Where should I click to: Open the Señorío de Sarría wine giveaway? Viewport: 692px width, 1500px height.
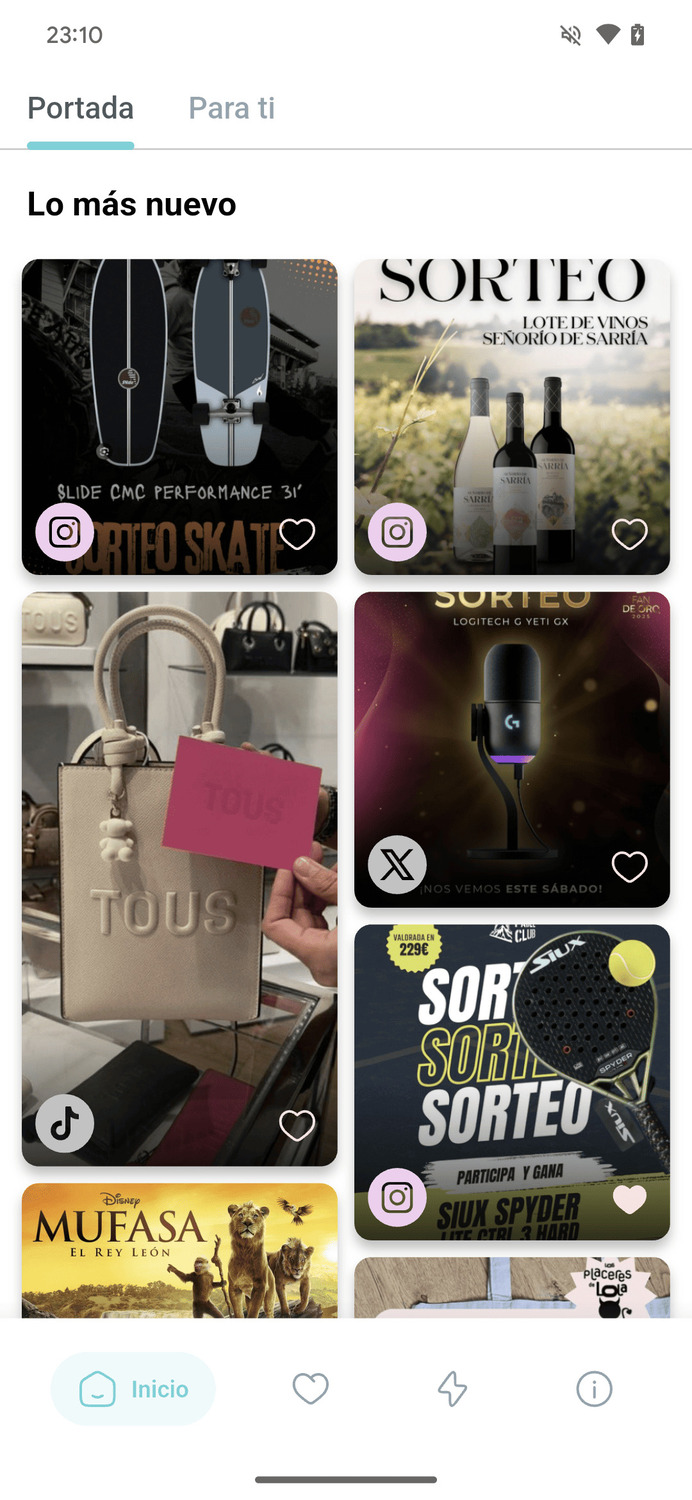pos(512,417)
